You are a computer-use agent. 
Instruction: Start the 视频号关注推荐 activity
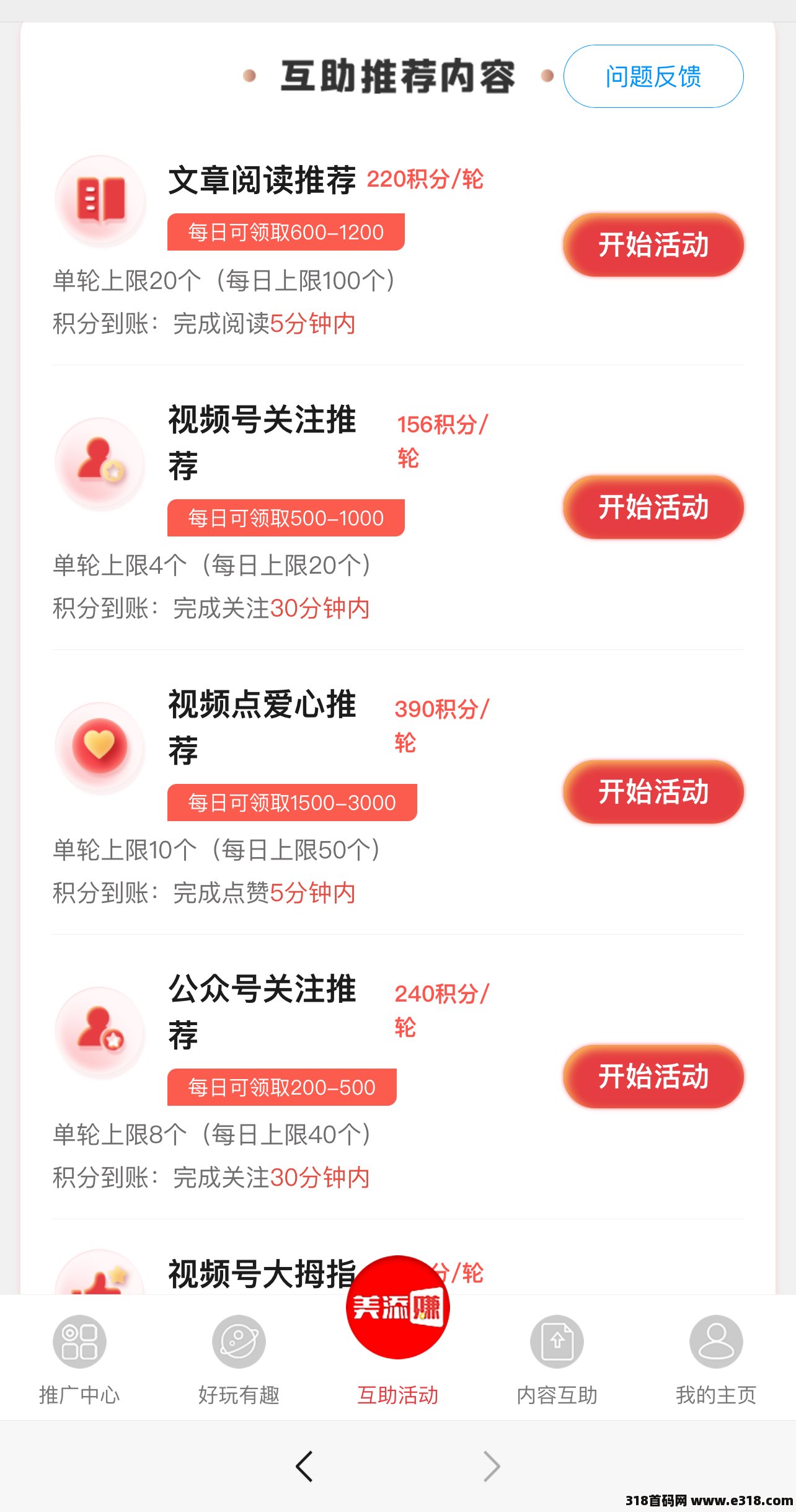[653, 507]
